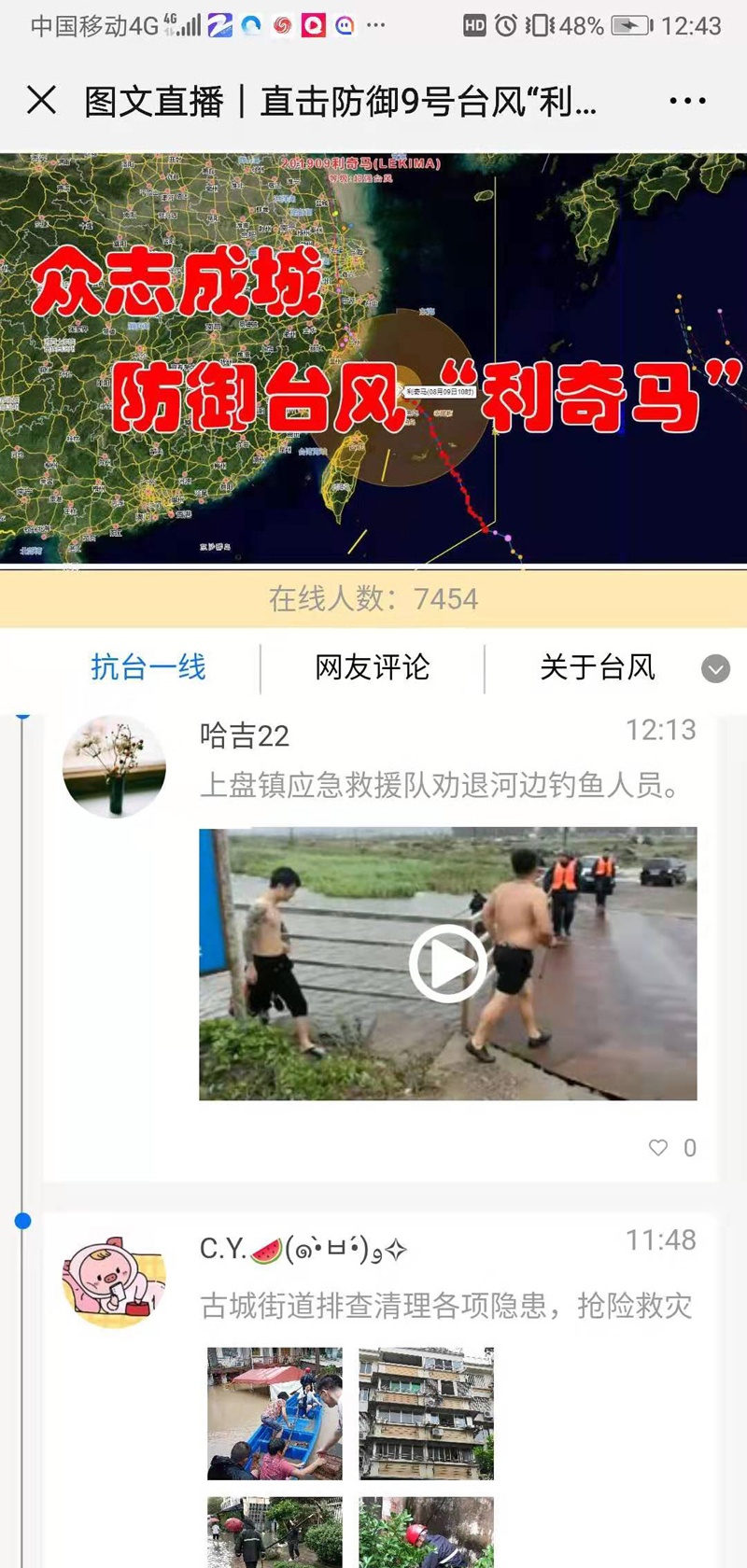Open the rescue boat photo in C.Y.'s post
The width and height of the screenshot is (747, 1568).
coord(275,1413)
